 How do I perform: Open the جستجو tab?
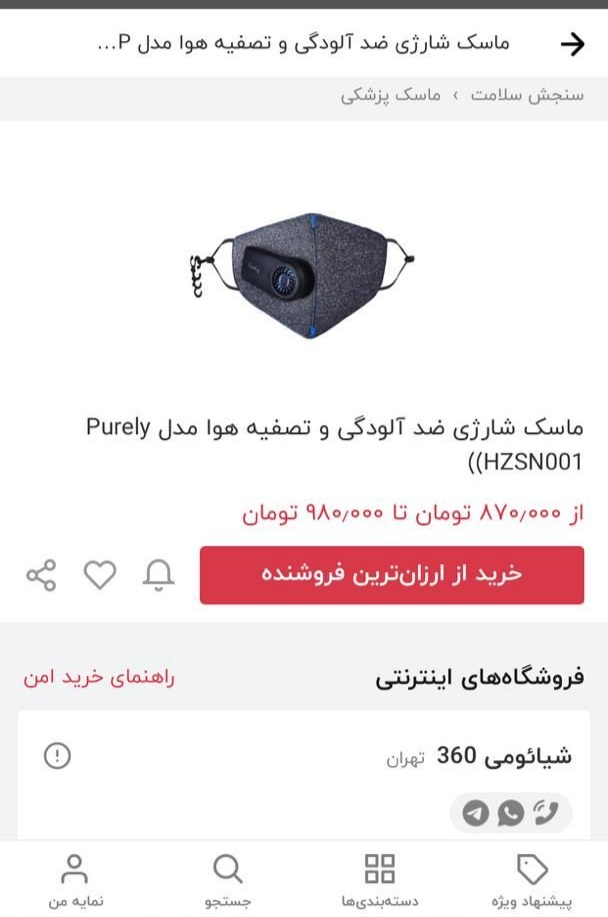228,880
